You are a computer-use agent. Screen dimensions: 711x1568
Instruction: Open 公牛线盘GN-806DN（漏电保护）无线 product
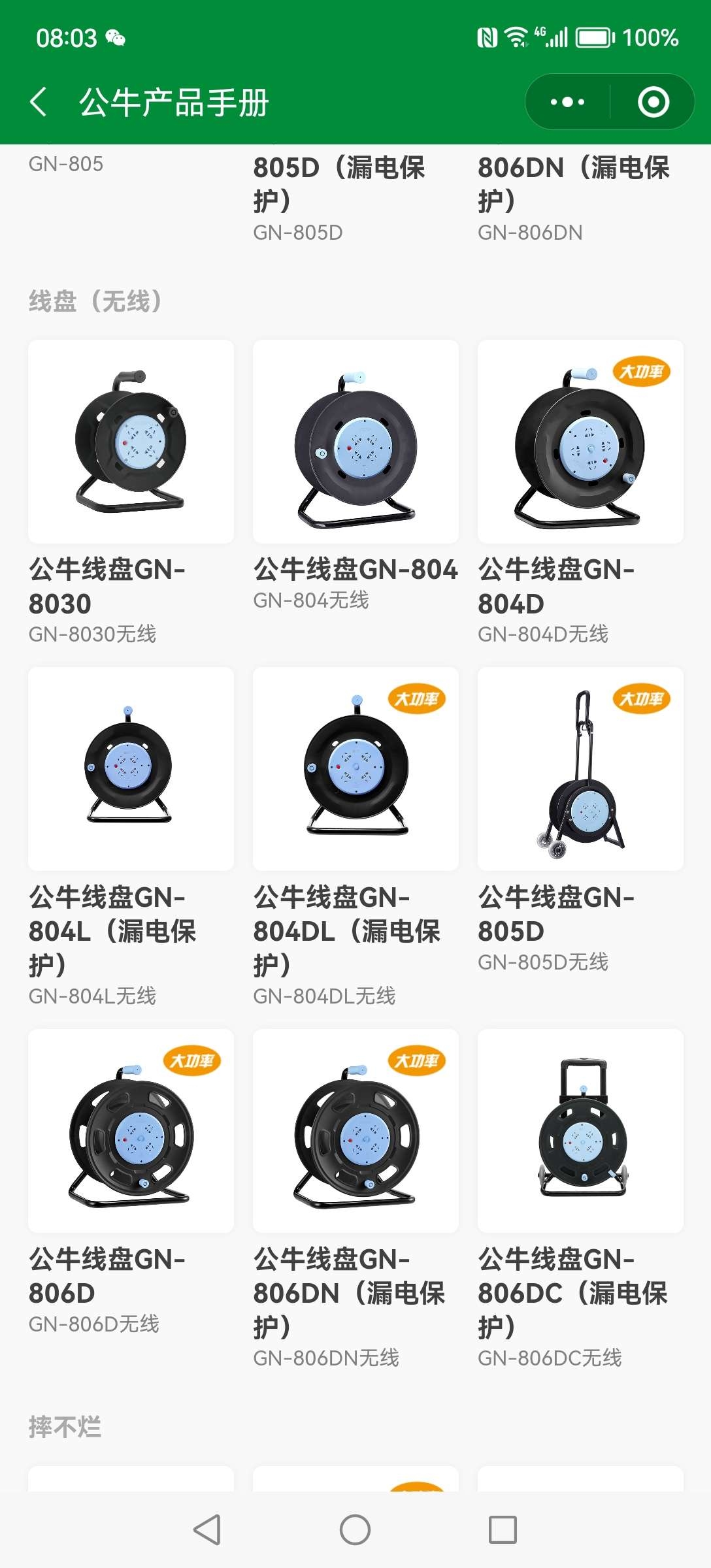point(355,1131)
